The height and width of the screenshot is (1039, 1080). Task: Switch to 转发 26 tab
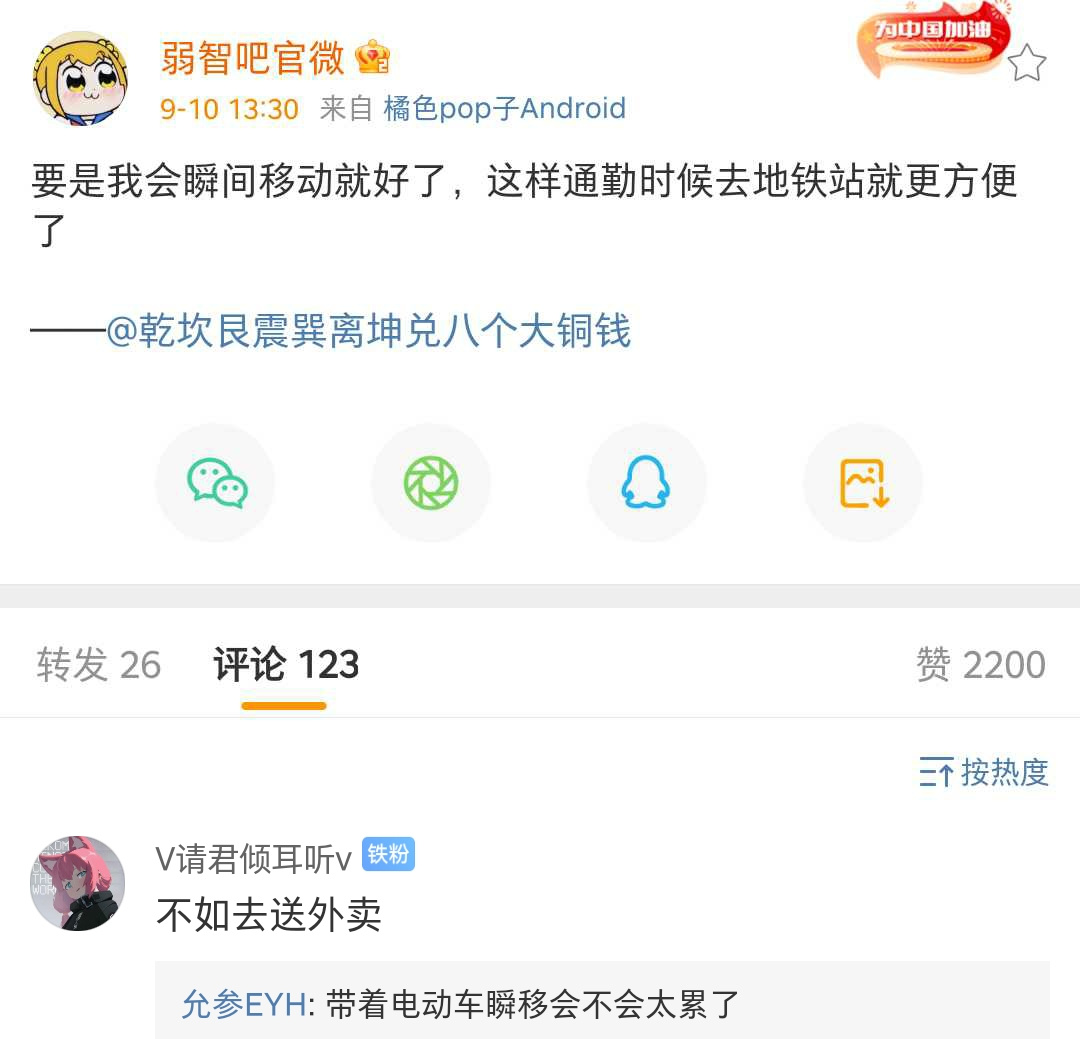tap(98, 665)
